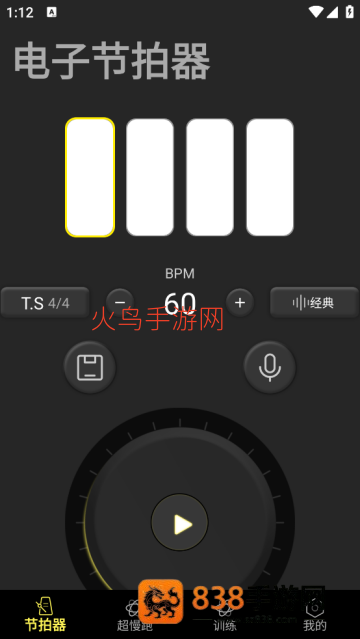
Task: Open the microphone button
Action: (269, 367)
